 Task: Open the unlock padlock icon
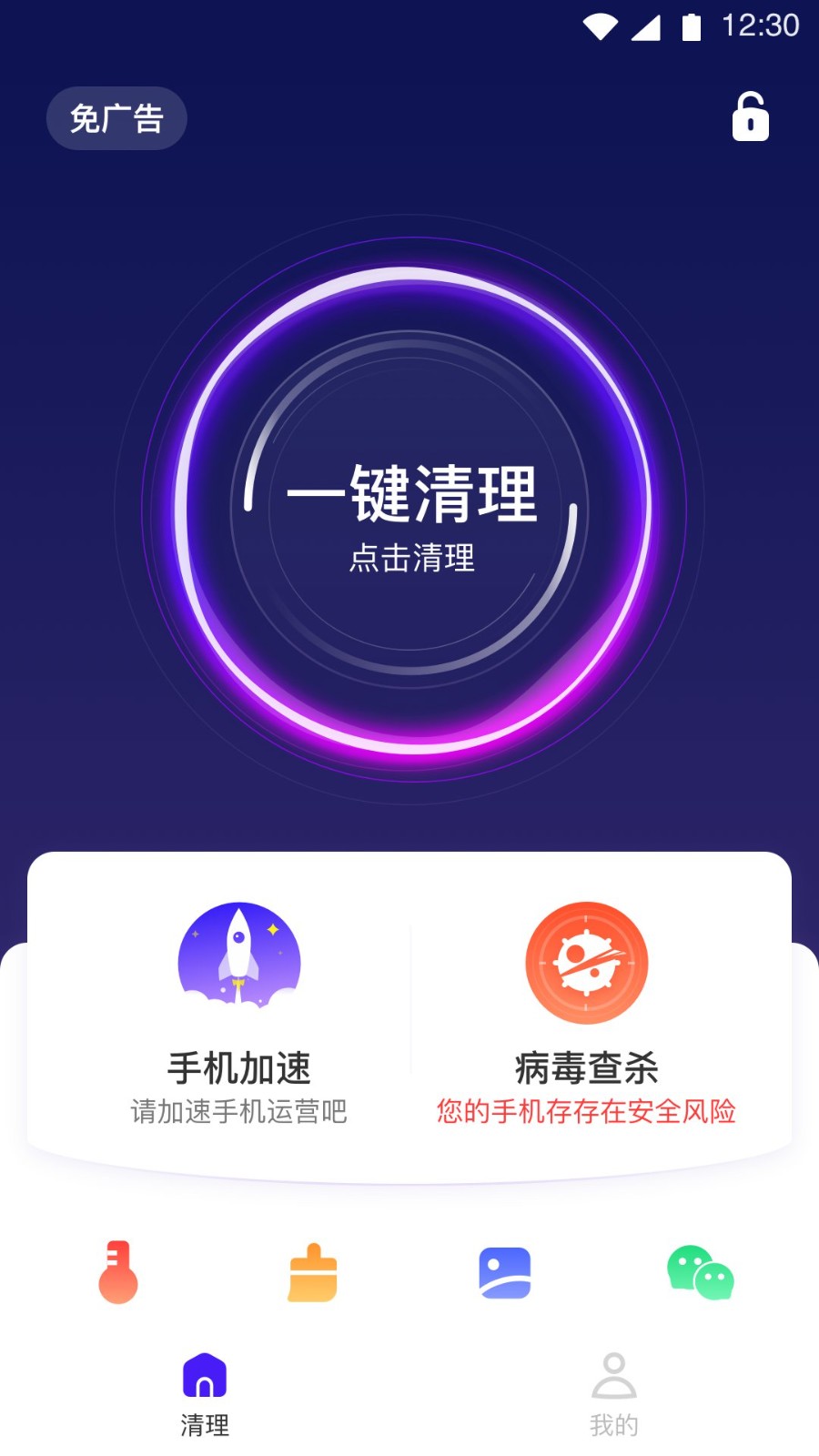(x=750, y=117)
